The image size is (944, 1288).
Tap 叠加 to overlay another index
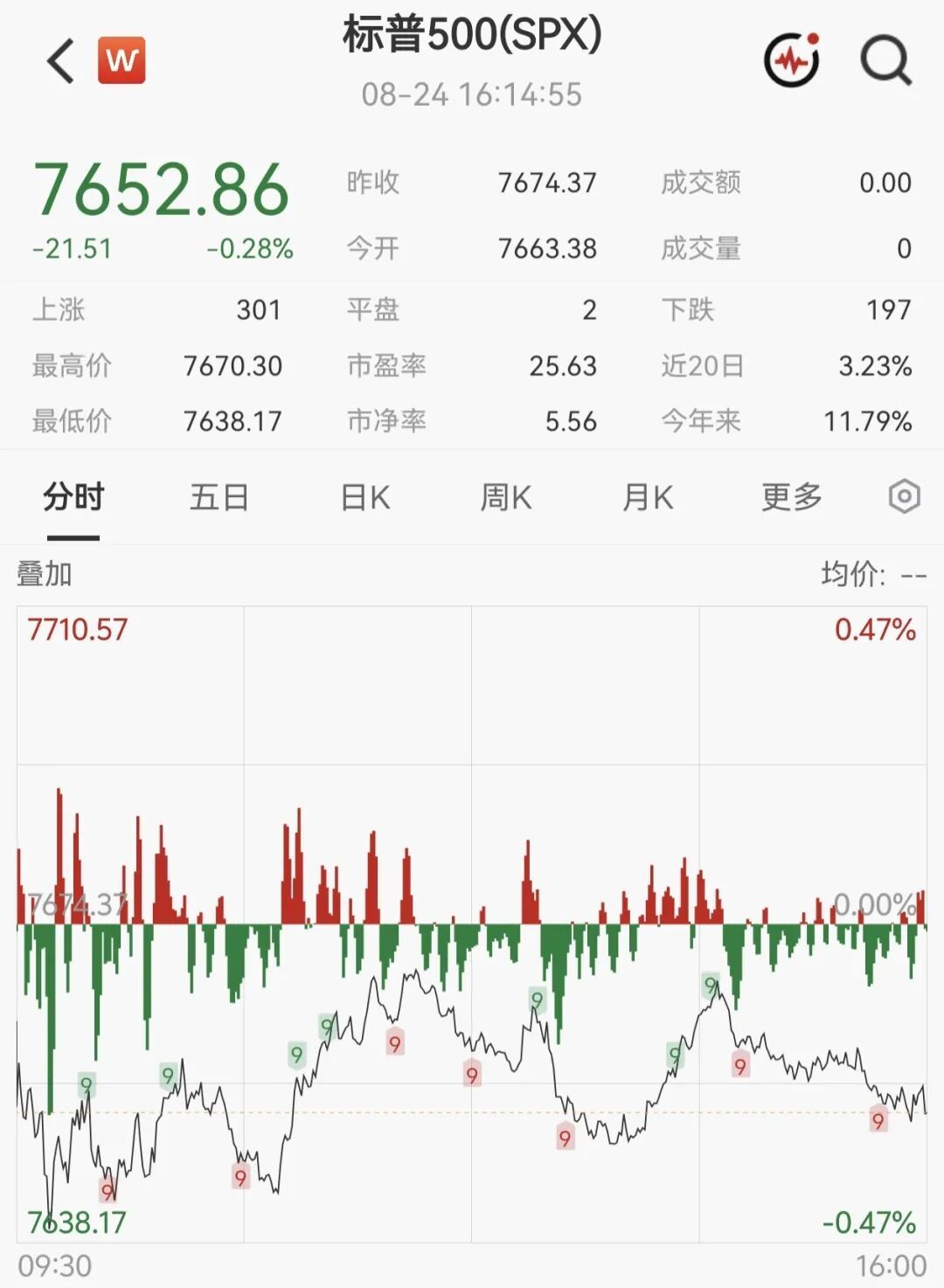45,574
